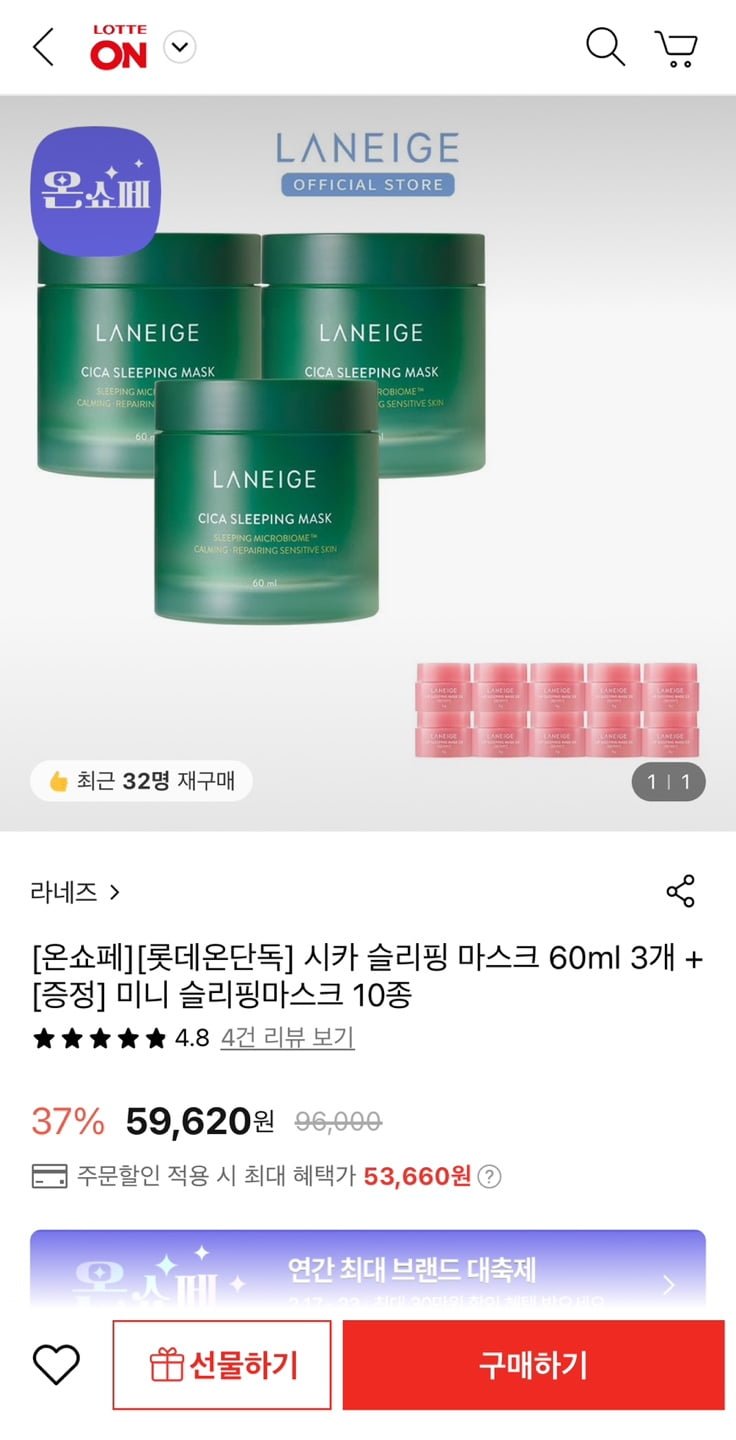The image size is (736, 1440).
Task: Open product search
Action: [x=605, y=47]
